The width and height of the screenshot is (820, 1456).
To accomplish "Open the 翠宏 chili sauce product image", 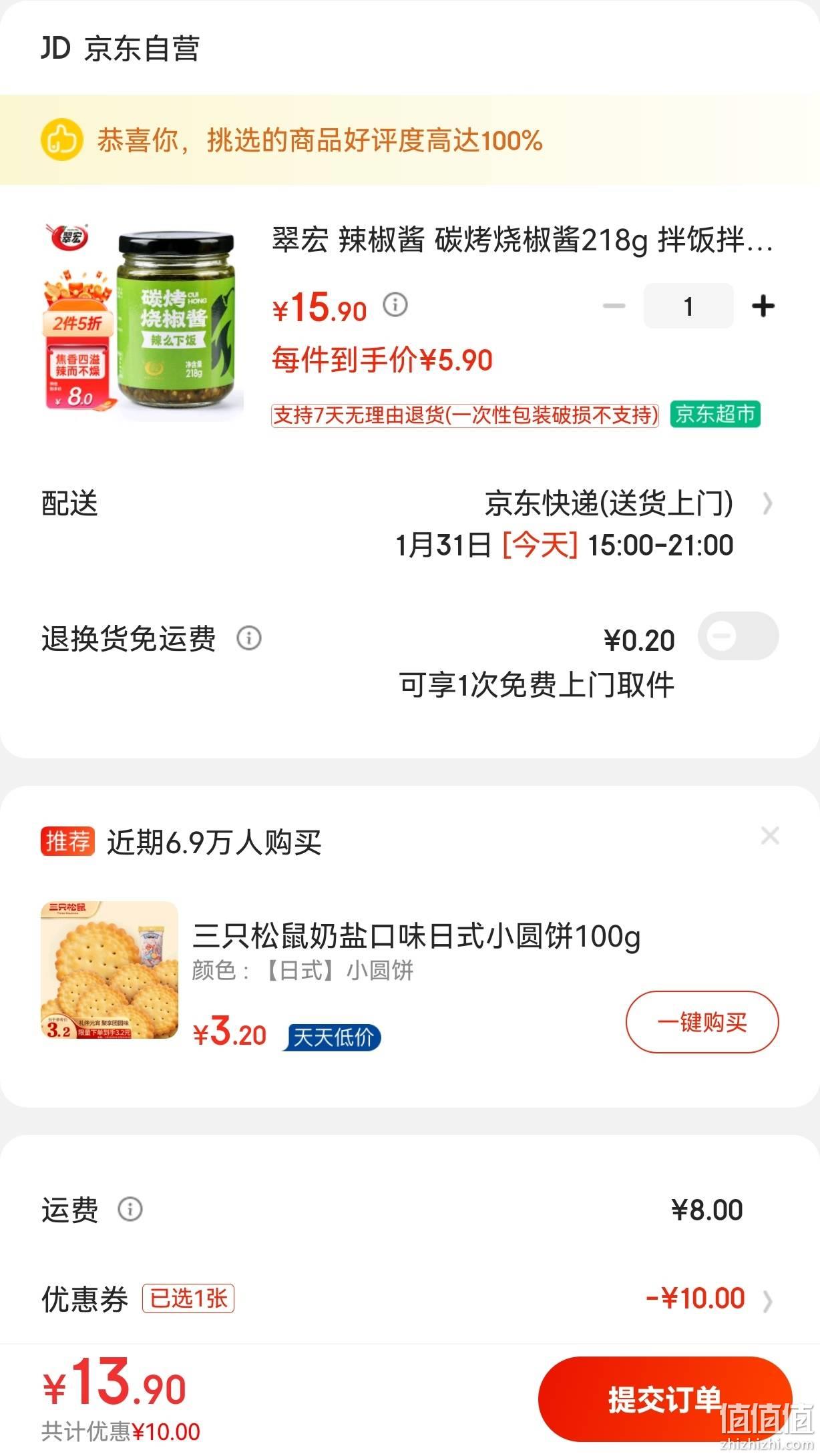I will tap(143, 322).
